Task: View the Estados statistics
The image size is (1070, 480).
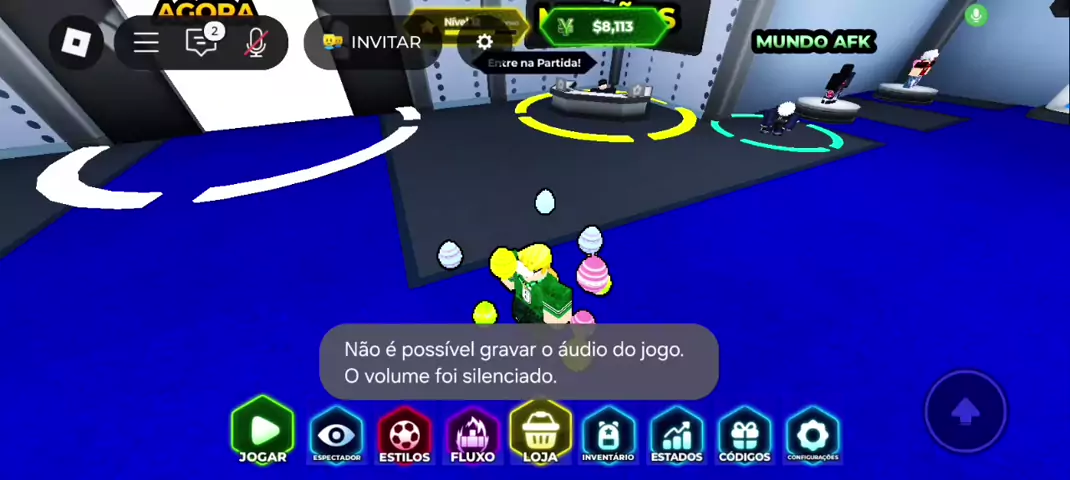Action: tap(676, 434)
